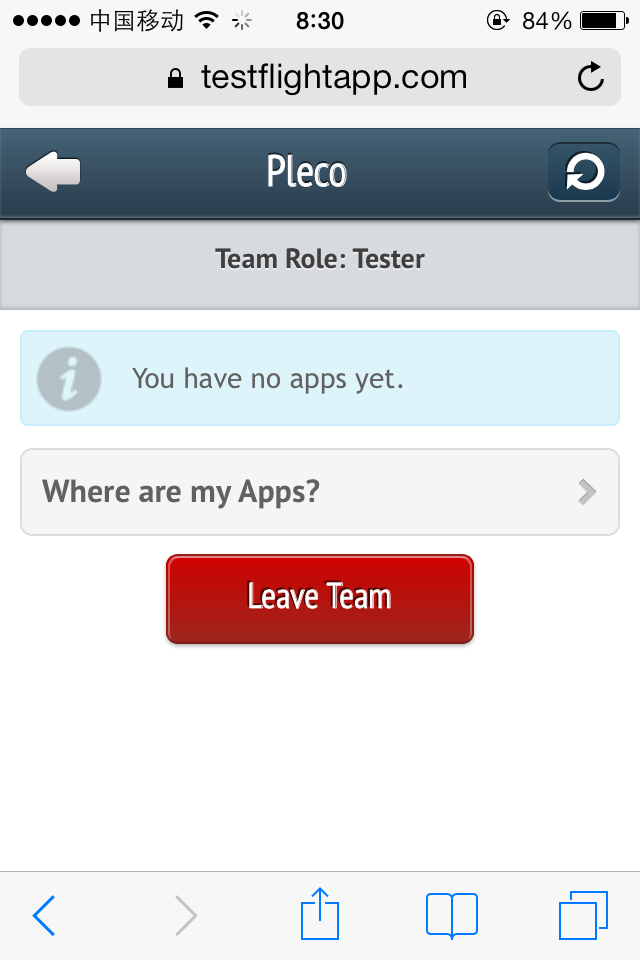Open Safari's share sheet
Viewport: 640px width, 960px height.
(320, 914)
